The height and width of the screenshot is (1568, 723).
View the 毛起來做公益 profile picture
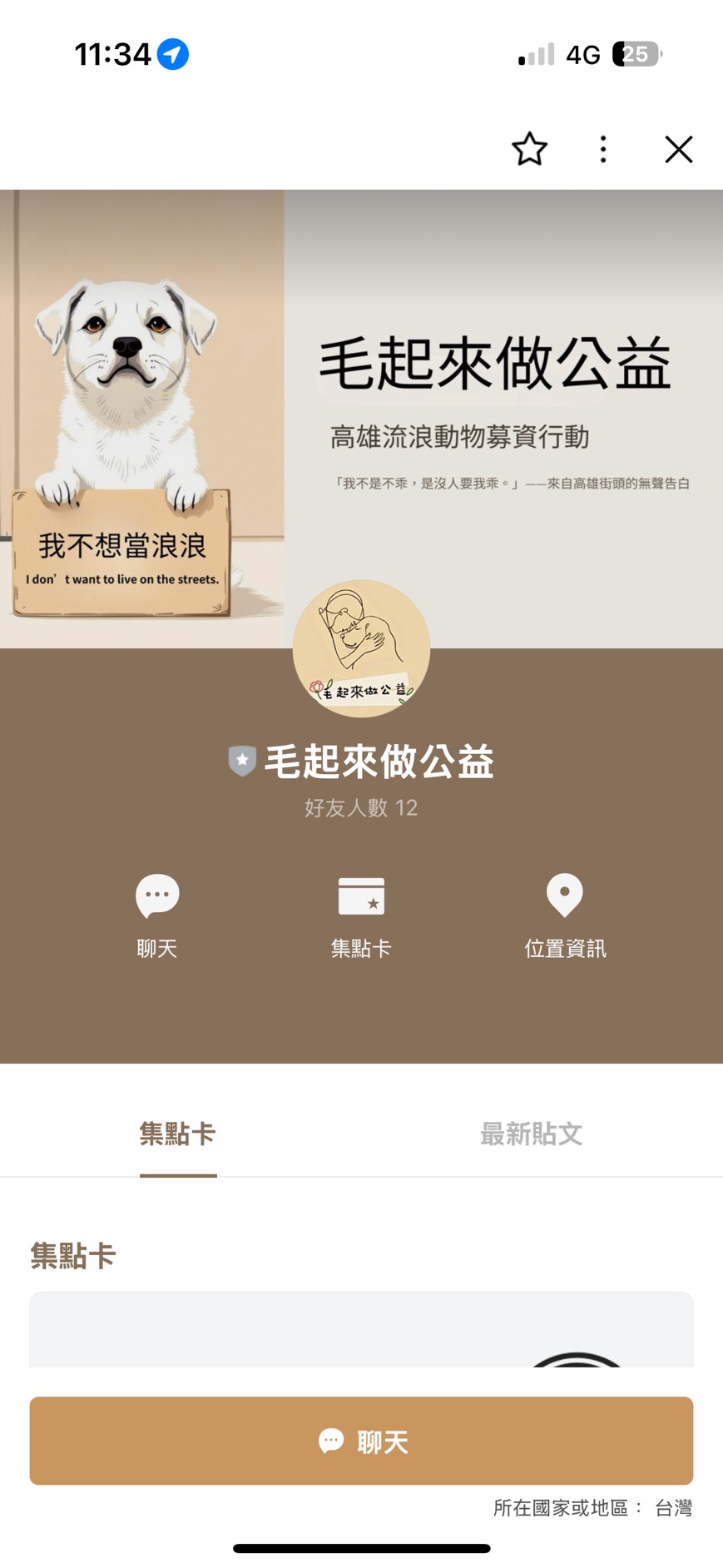(361, 648)
